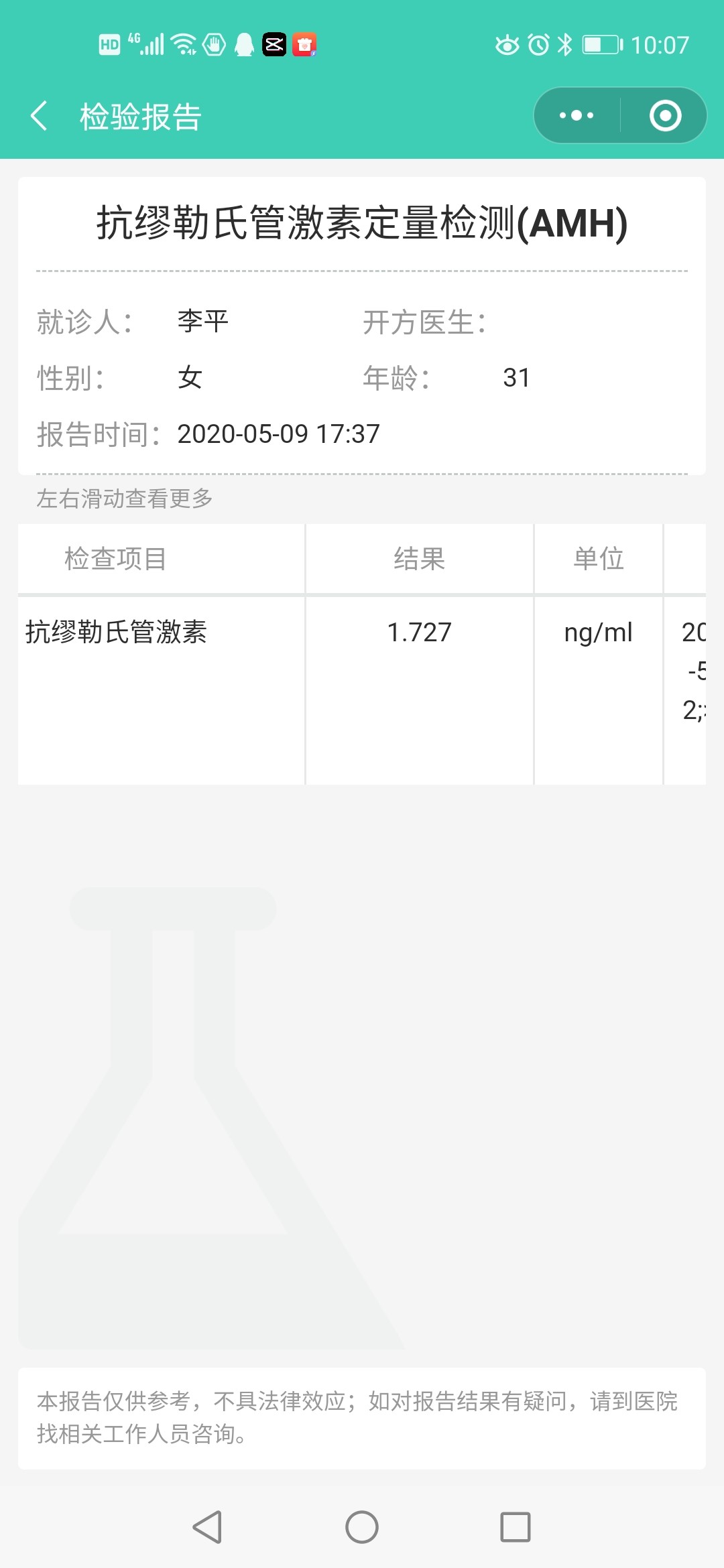The height and width of the screenshot is (1568, 724).
Task: Tap the system home button
Action: pos(362,1527)
